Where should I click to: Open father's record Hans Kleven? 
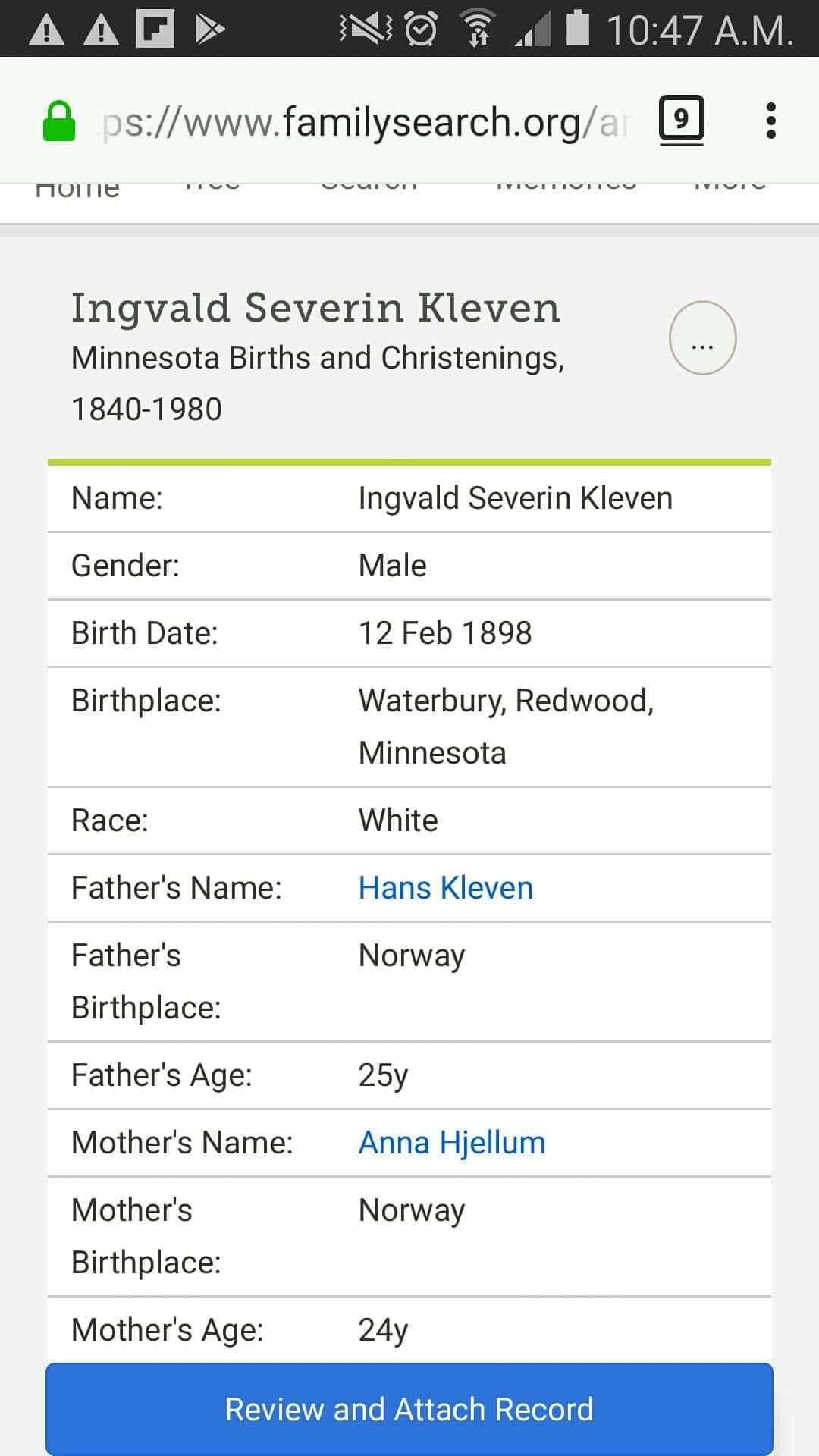click(x=445, y=888)
